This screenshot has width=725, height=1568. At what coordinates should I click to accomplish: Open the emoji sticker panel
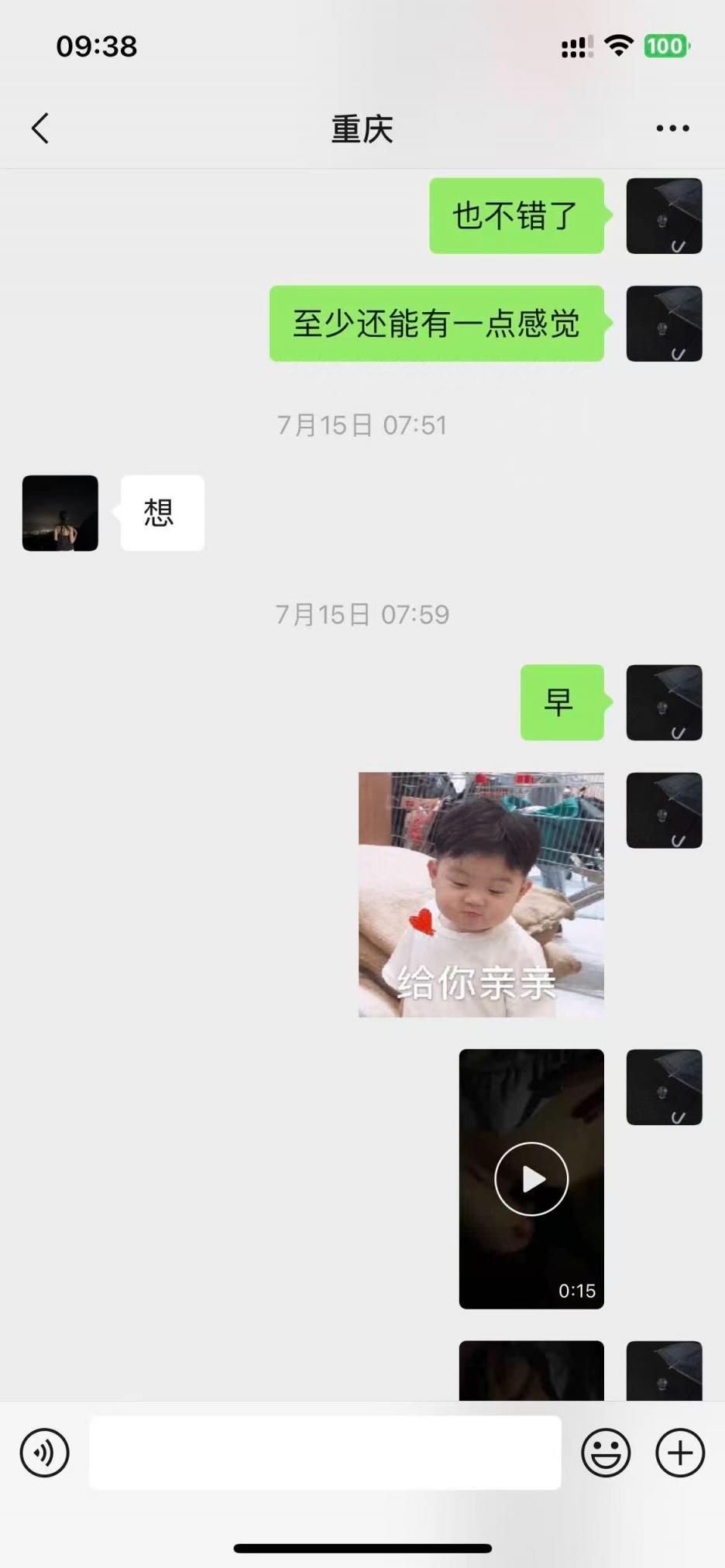pyautogui.click(x=606, y=1453)
